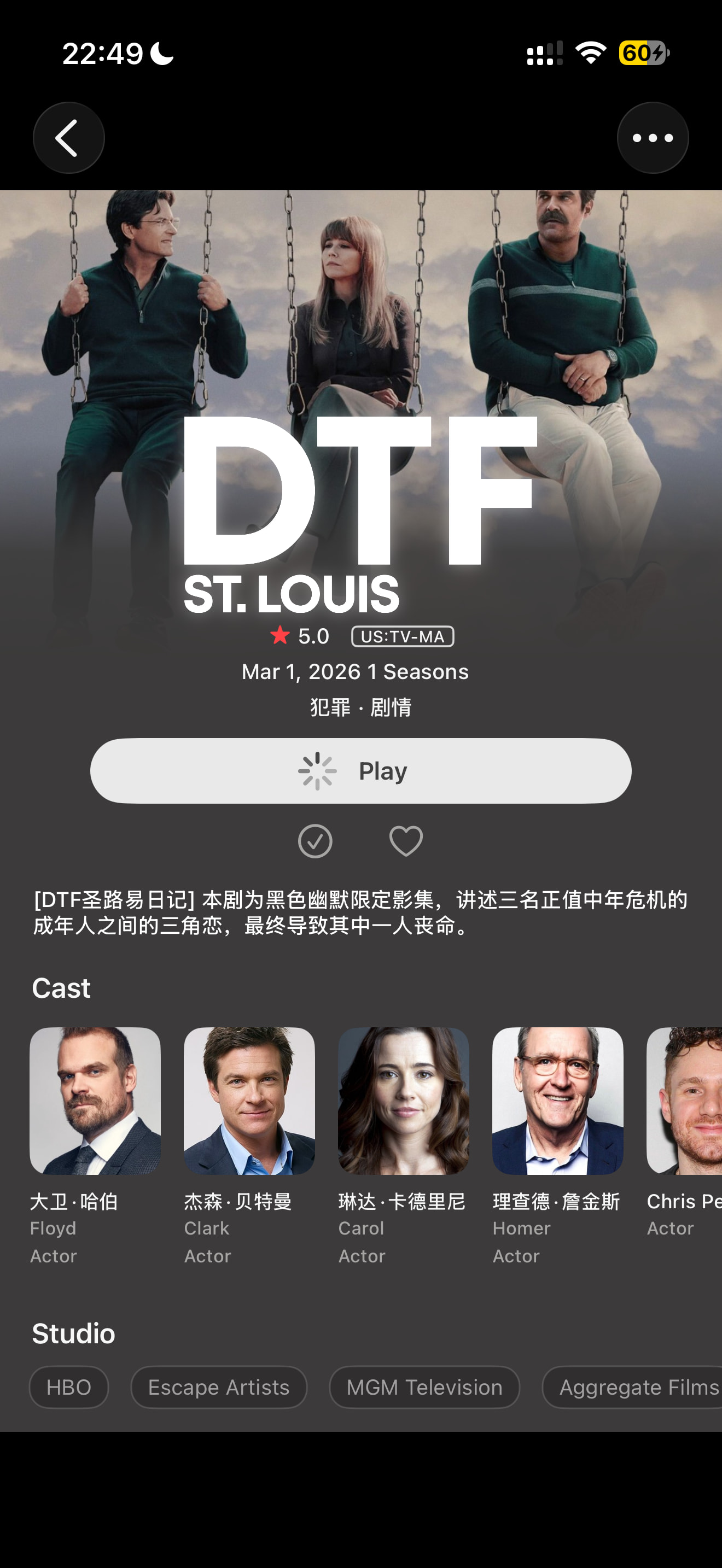Select the Escape Artists studio chip

tap(219, 1387)
